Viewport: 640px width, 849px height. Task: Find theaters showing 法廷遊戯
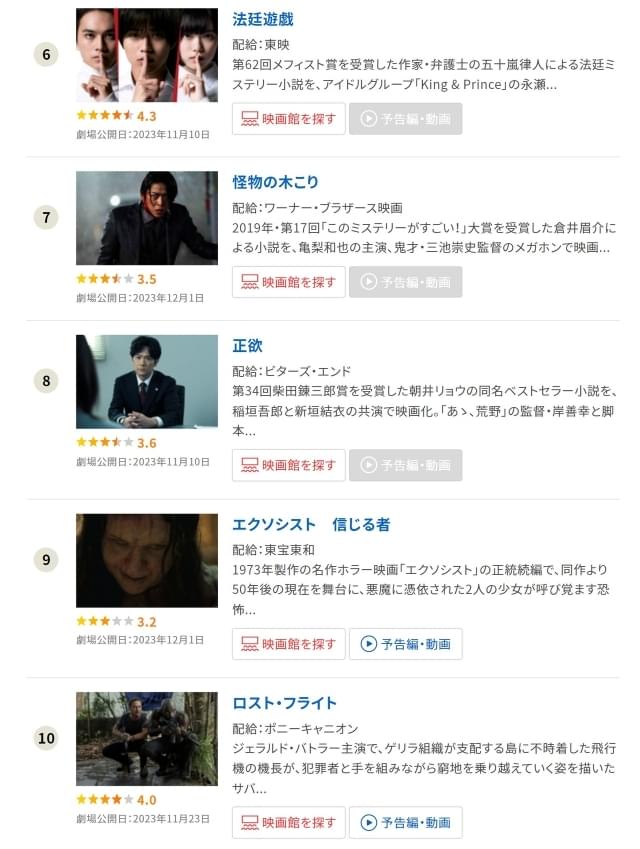tap(289, 119)
